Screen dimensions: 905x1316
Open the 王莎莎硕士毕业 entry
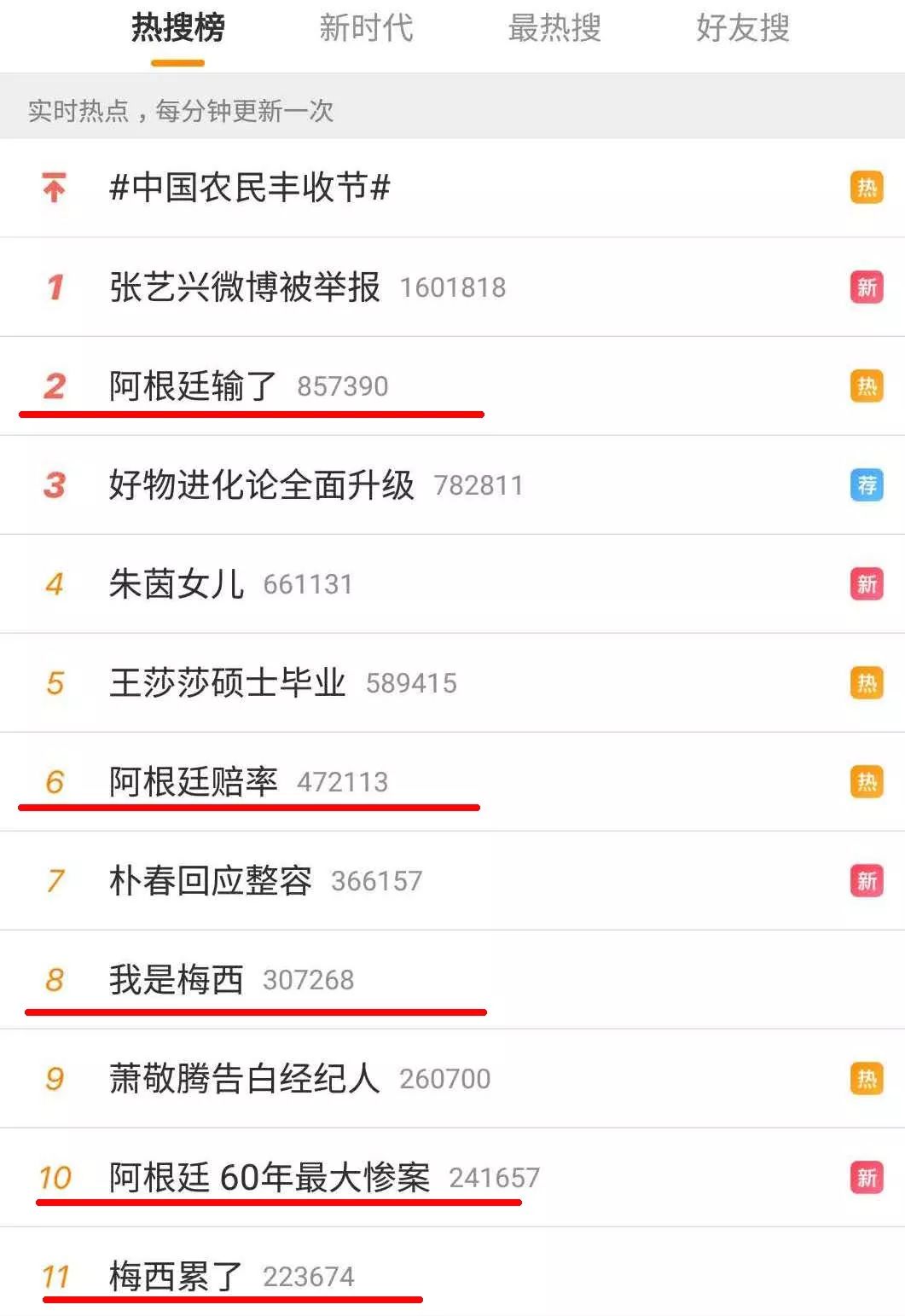point(228,682)
